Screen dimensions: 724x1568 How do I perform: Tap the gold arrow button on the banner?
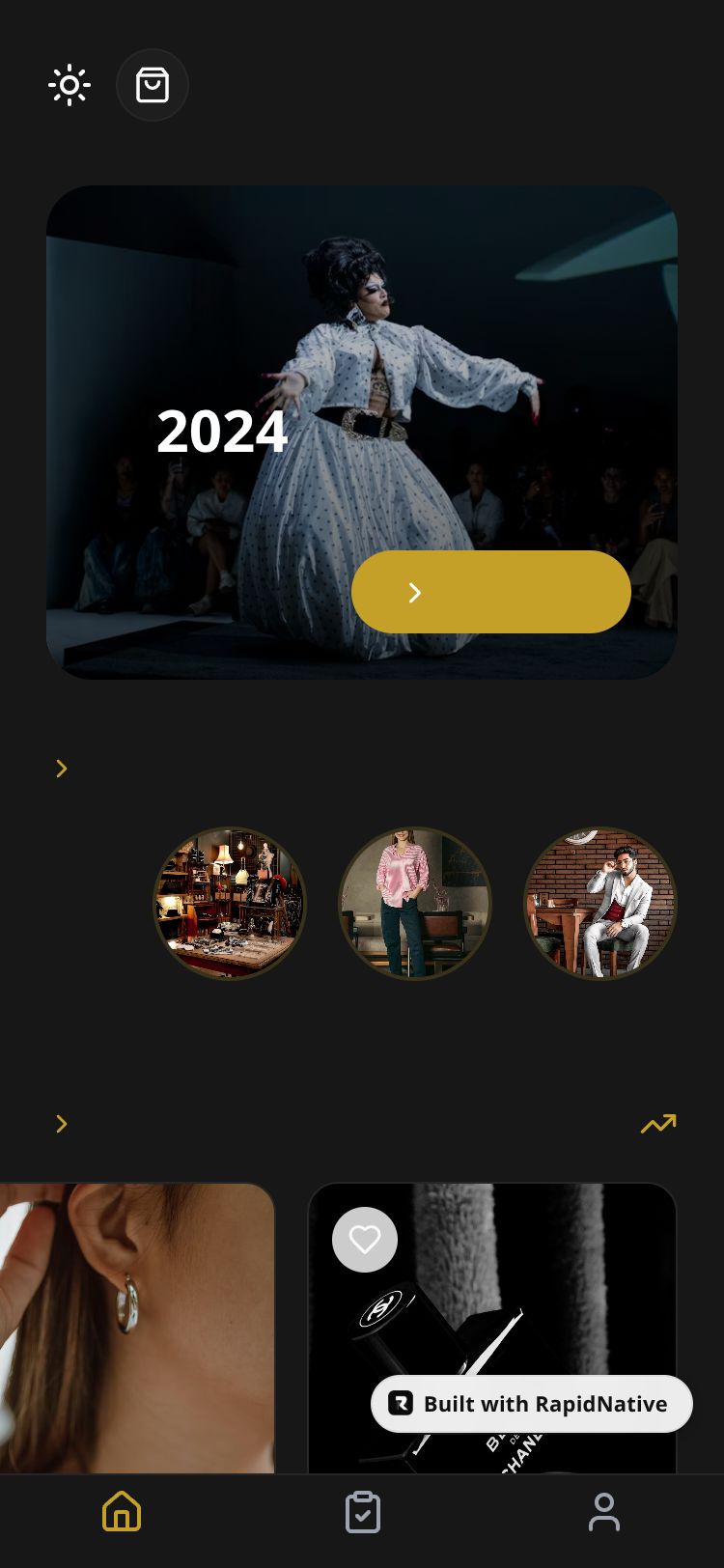point(490,592)
